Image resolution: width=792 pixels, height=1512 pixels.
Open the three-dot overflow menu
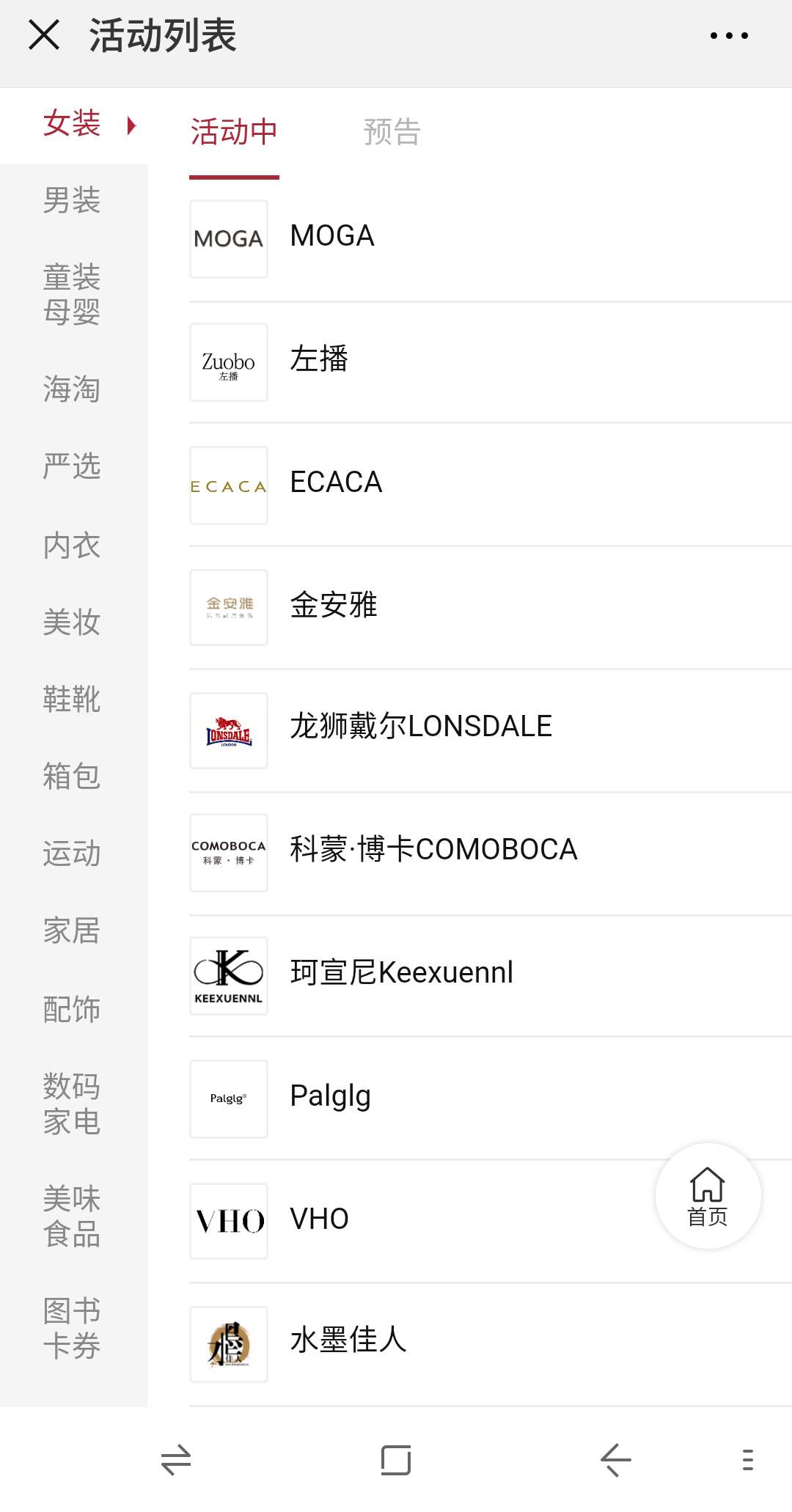729,35
